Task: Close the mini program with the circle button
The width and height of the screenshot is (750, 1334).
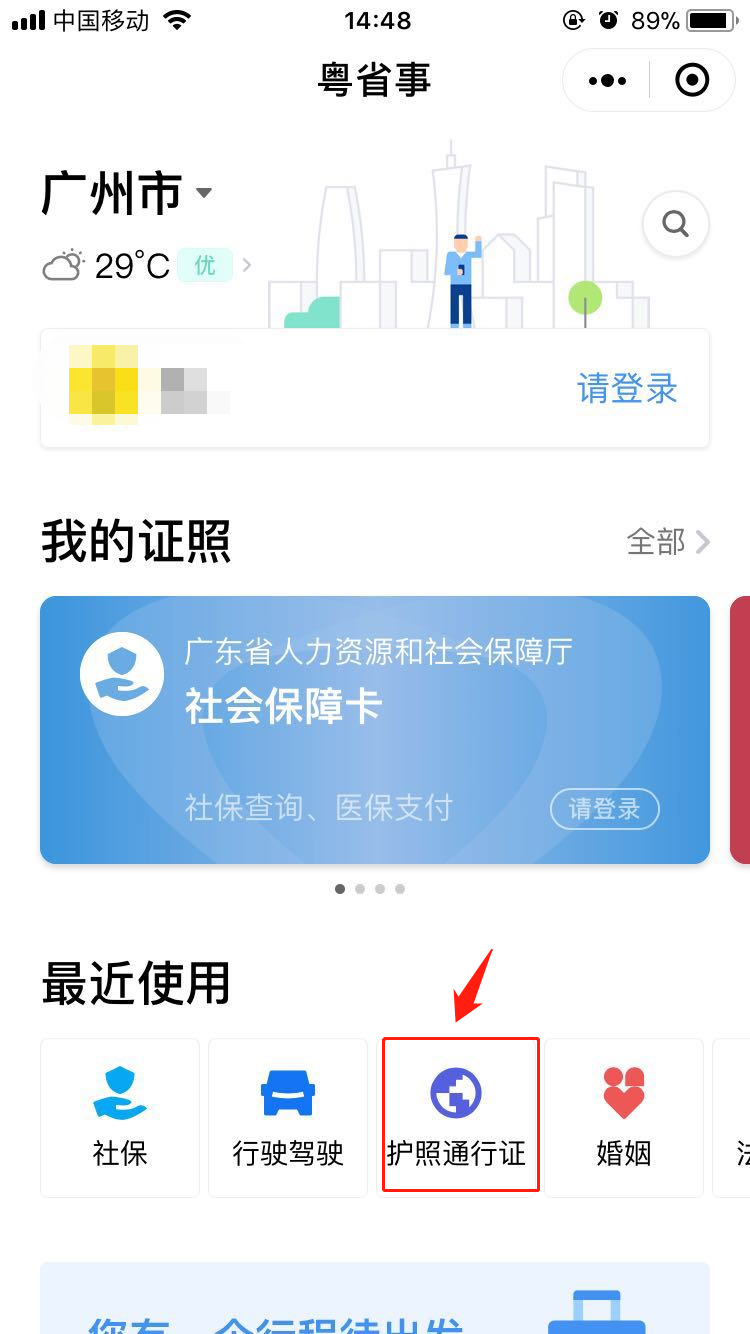Action: click(692, 80)
